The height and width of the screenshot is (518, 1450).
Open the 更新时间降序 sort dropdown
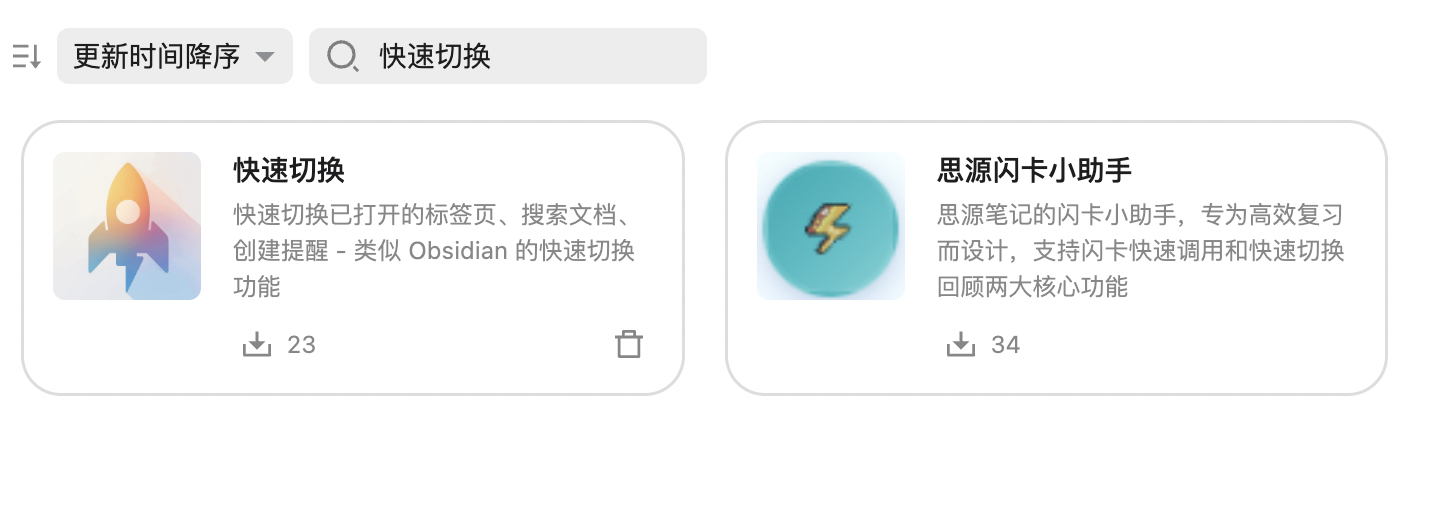pos(174,56)
